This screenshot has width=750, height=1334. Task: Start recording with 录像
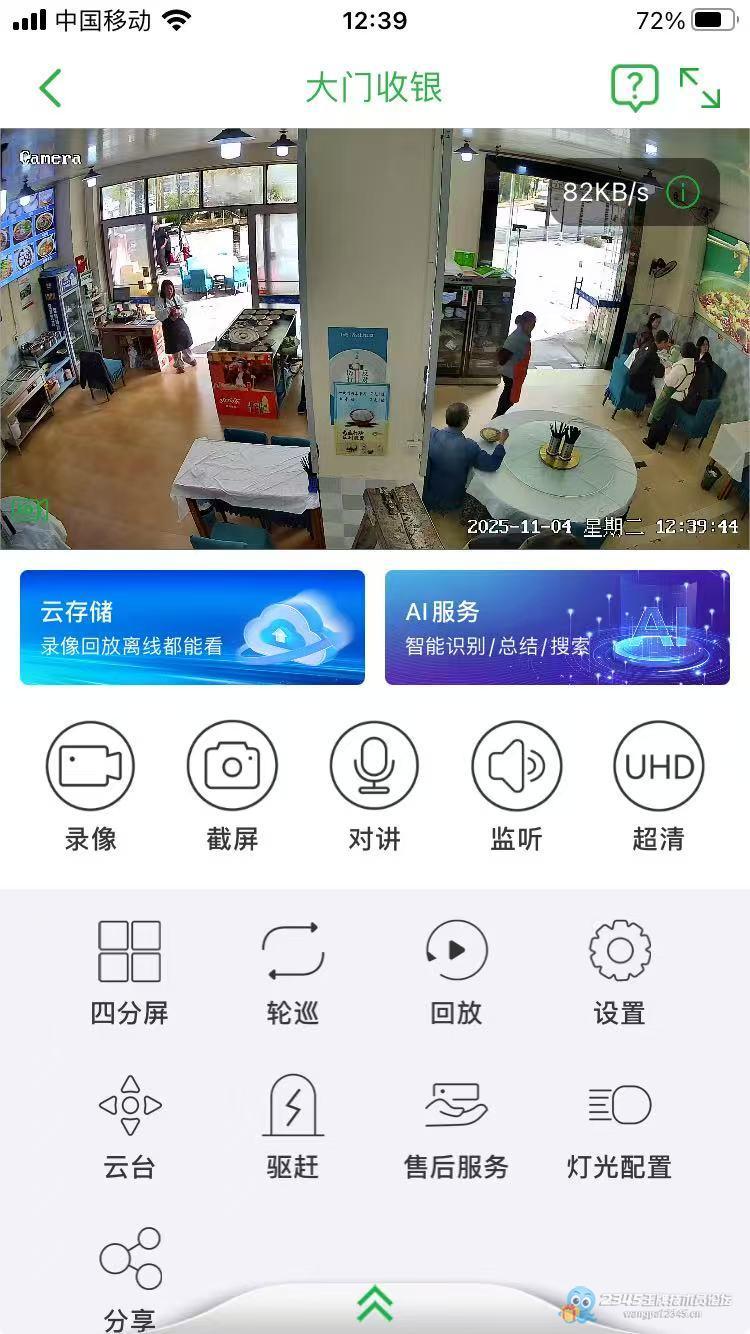point(90,766)
